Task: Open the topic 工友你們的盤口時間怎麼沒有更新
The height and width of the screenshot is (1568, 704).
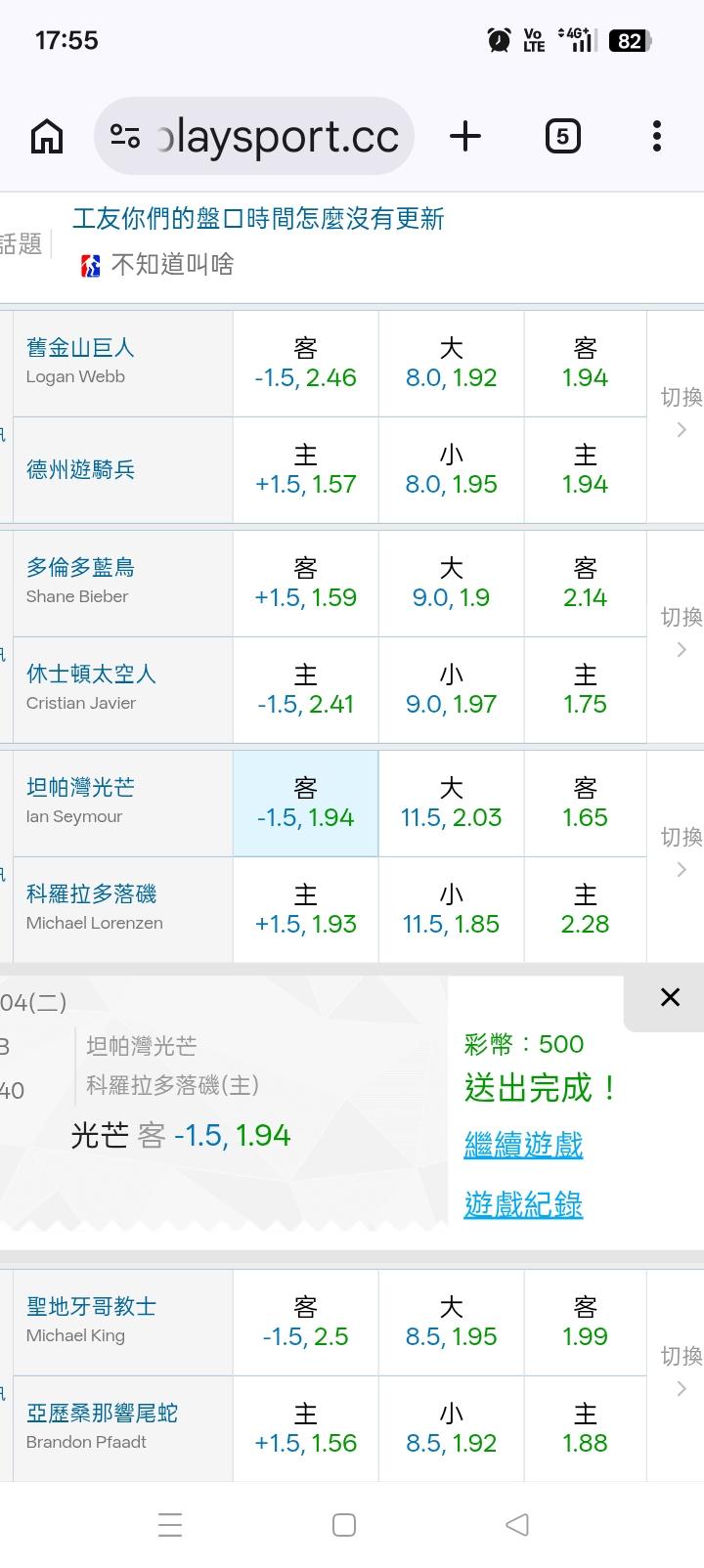Action: (258, 218)
